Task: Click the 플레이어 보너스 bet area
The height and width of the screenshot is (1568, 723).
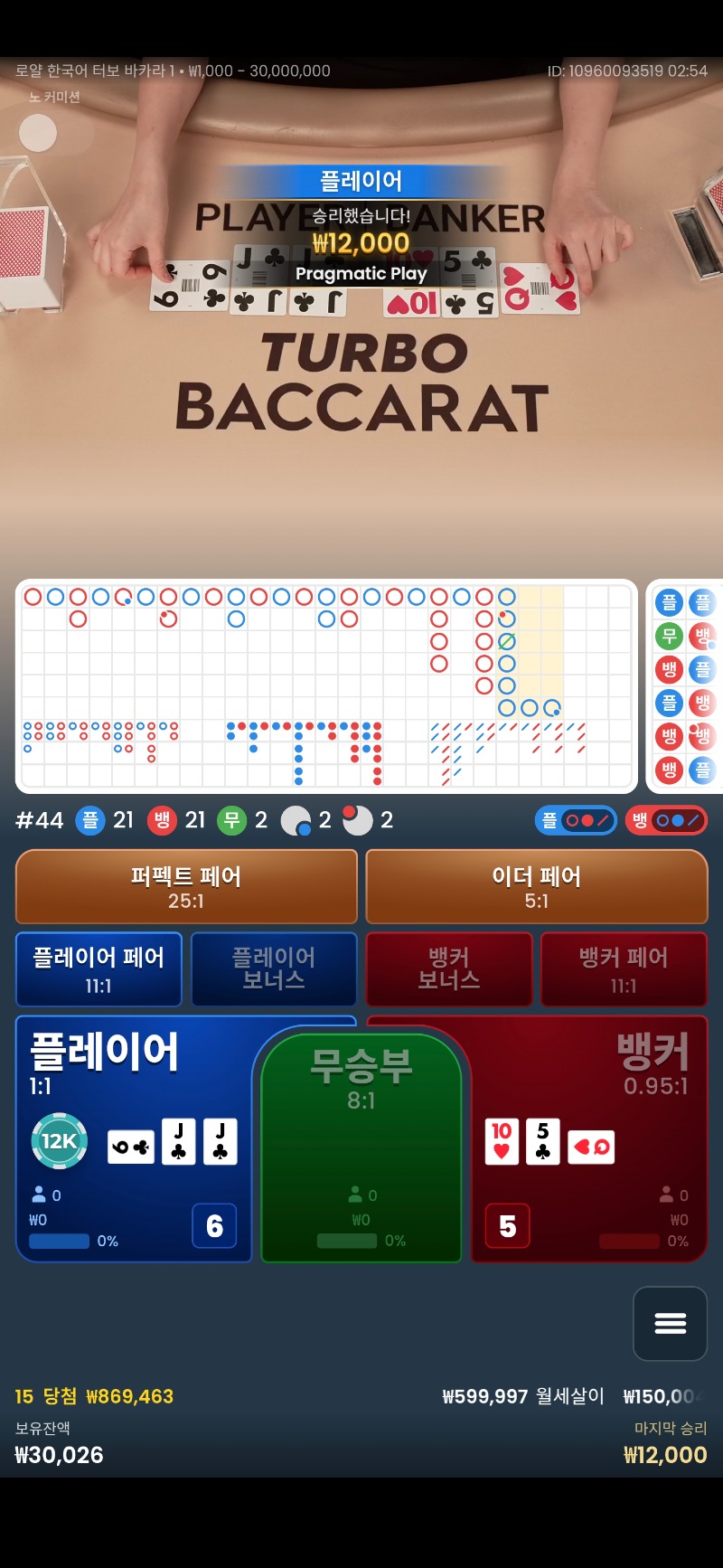Action: tap(273, 968)
